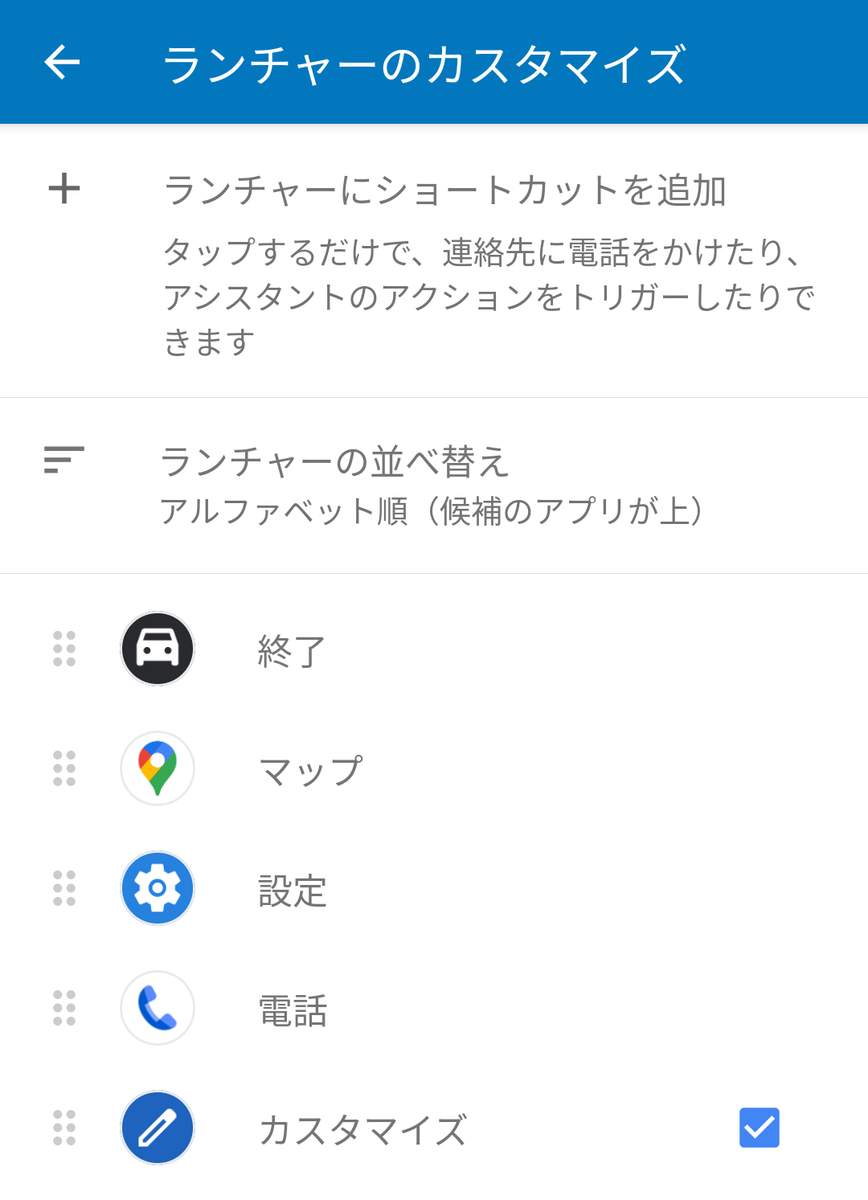Select the 電話 launcher item
Screen dimensions: 868x1200
coord(292,1011)
